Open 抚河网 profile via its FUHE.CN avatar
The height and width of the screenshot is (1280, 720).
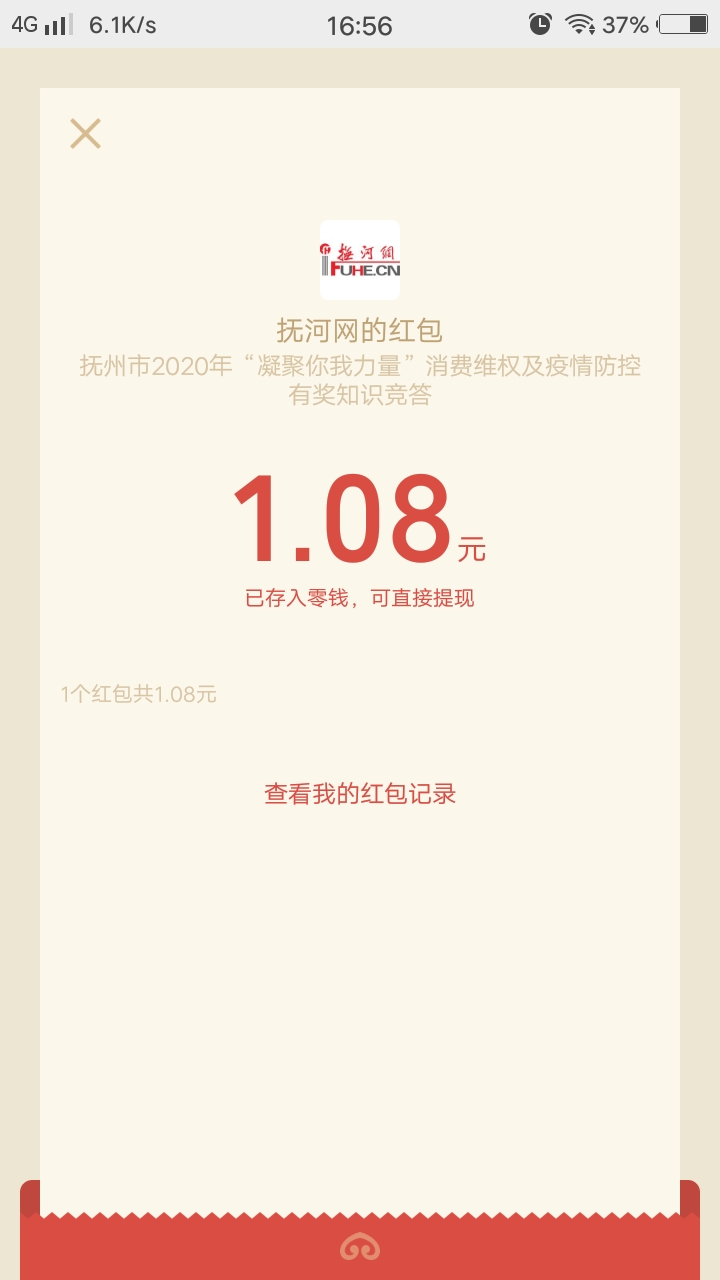pos(360,260)
